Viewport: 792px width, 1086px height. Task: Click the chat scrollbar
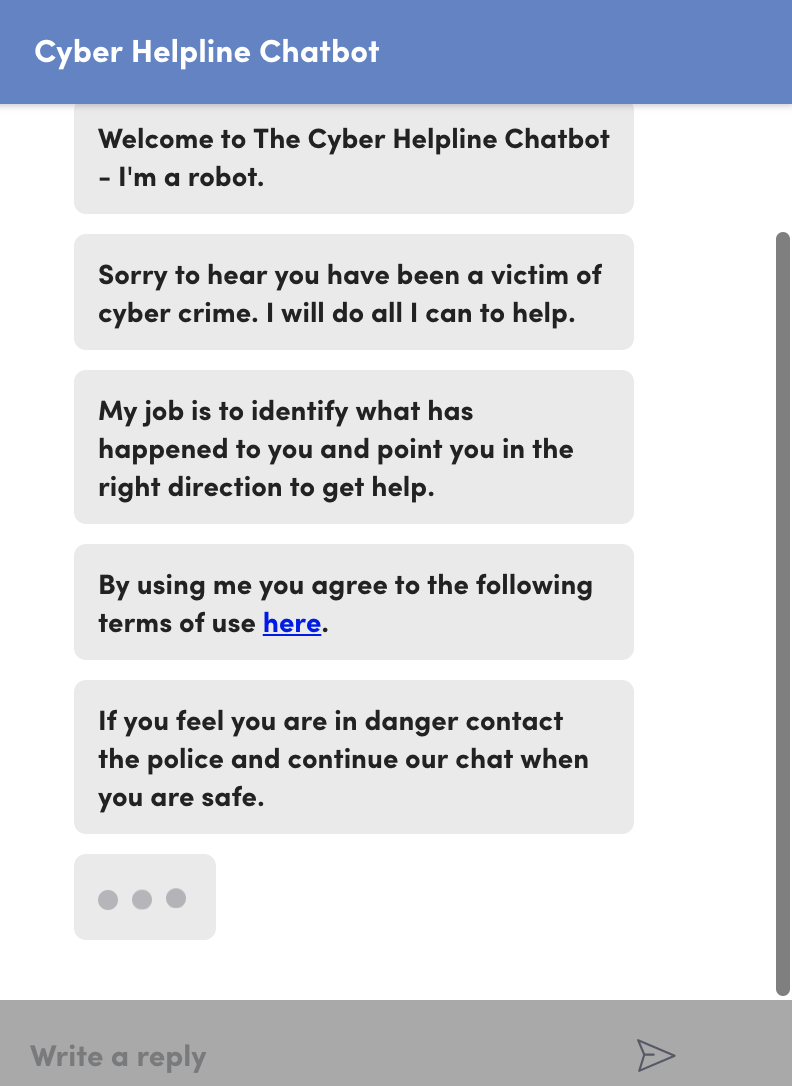point(783,614)
